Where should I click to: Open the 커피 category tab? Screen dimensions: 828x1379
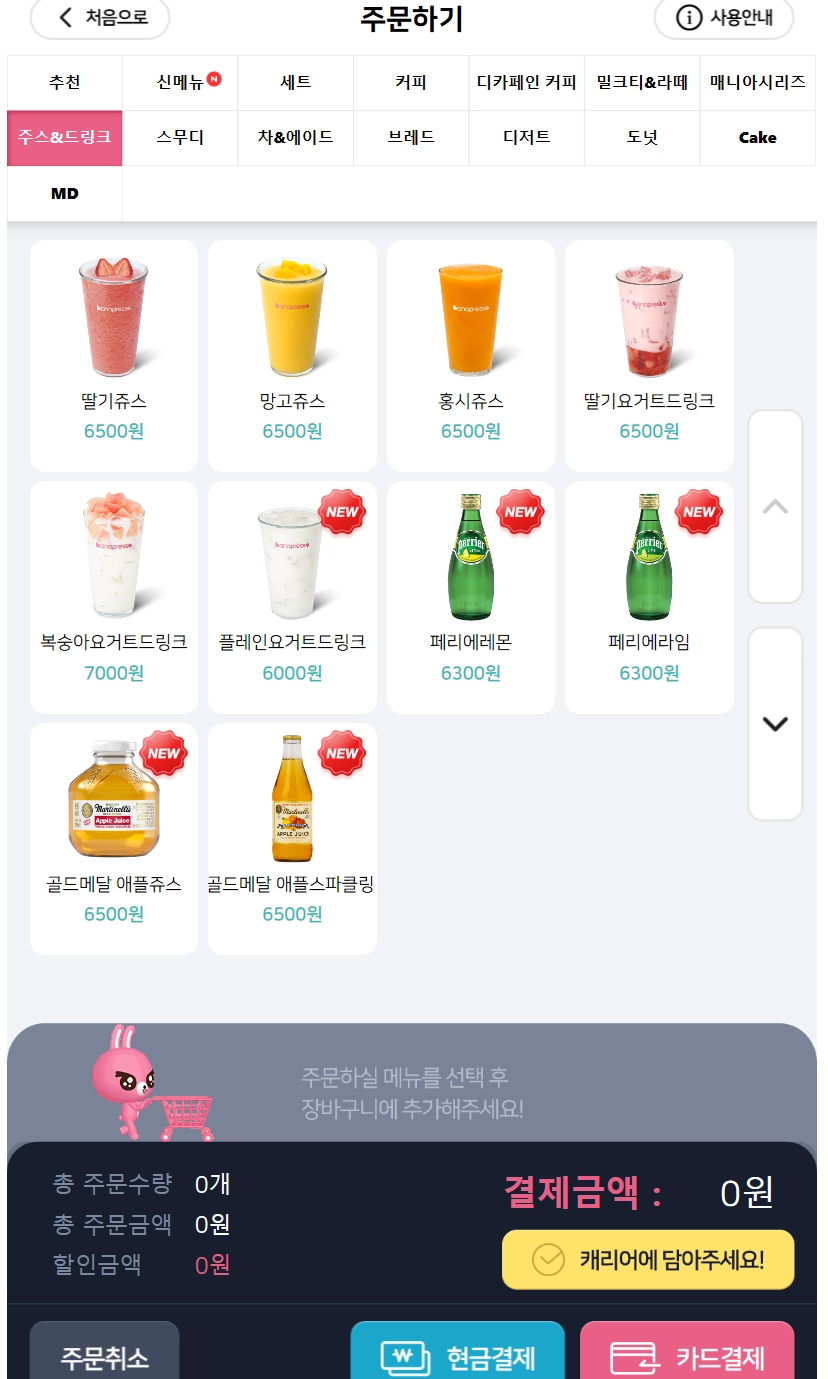pos(411,83)
